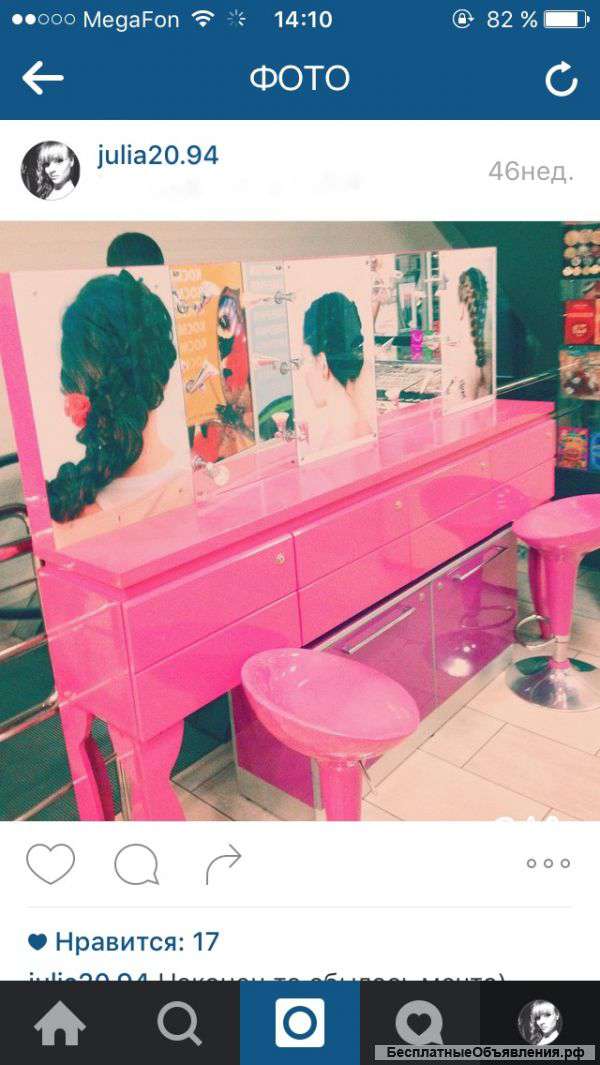This screenshot has width=600, height=1065.
Task: Open the pink salon photo
Action: pyautogui.click(x=300, y=520)
